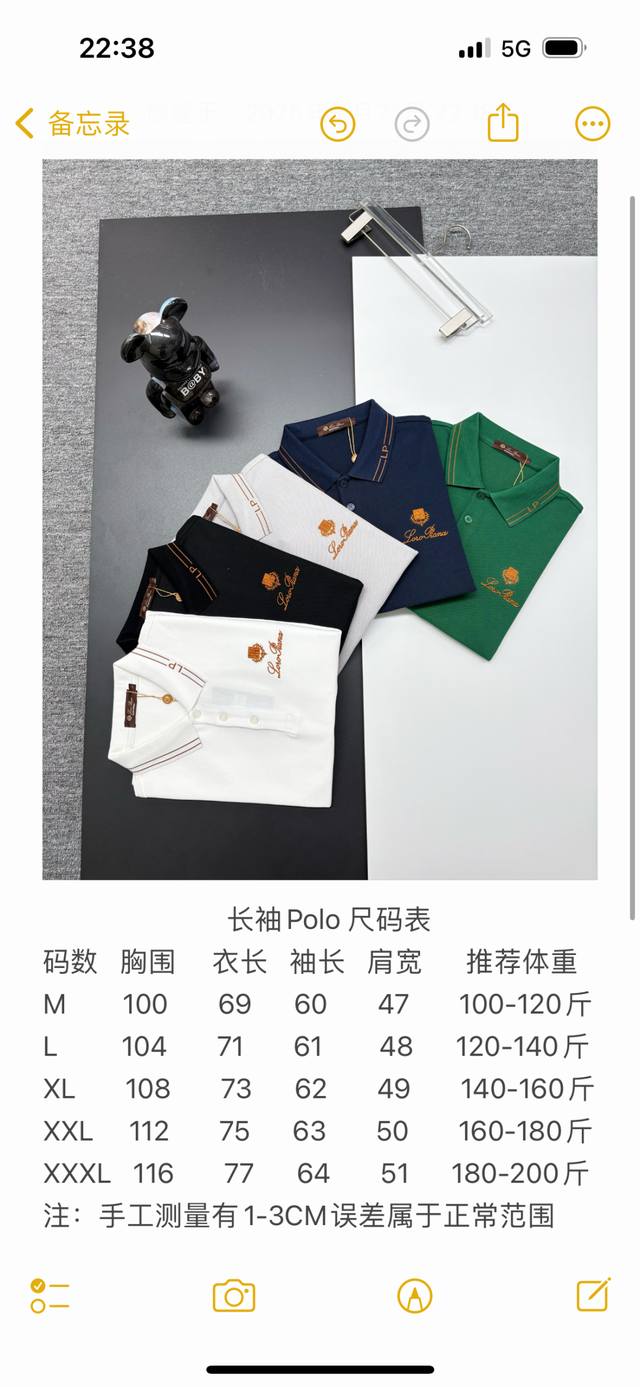Open the camera attachment option
Screen dimensions: 640x1387
point(234,1296)
